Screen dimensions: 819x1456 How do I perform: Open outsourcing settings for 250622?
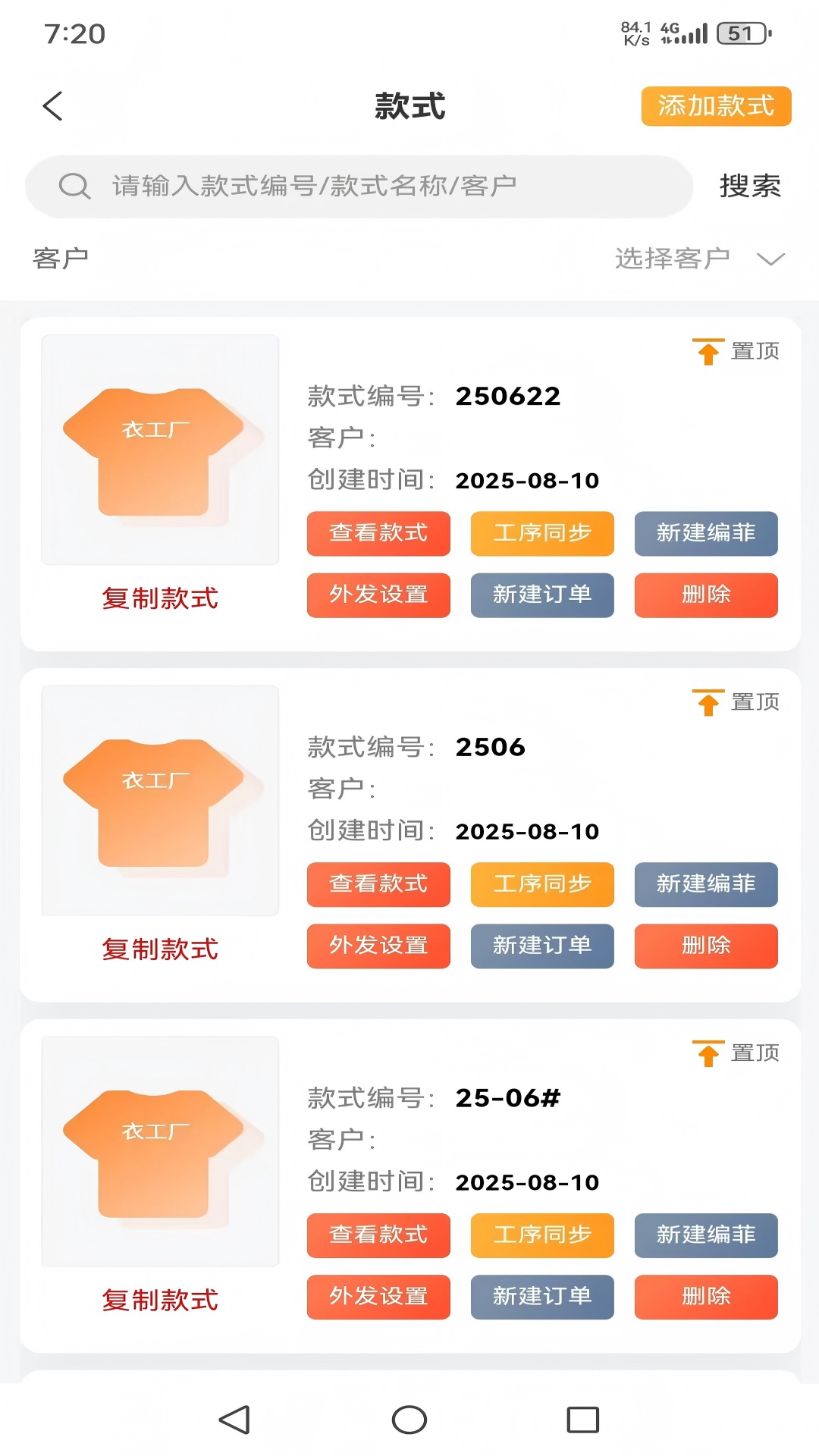[x=378, y=595]
